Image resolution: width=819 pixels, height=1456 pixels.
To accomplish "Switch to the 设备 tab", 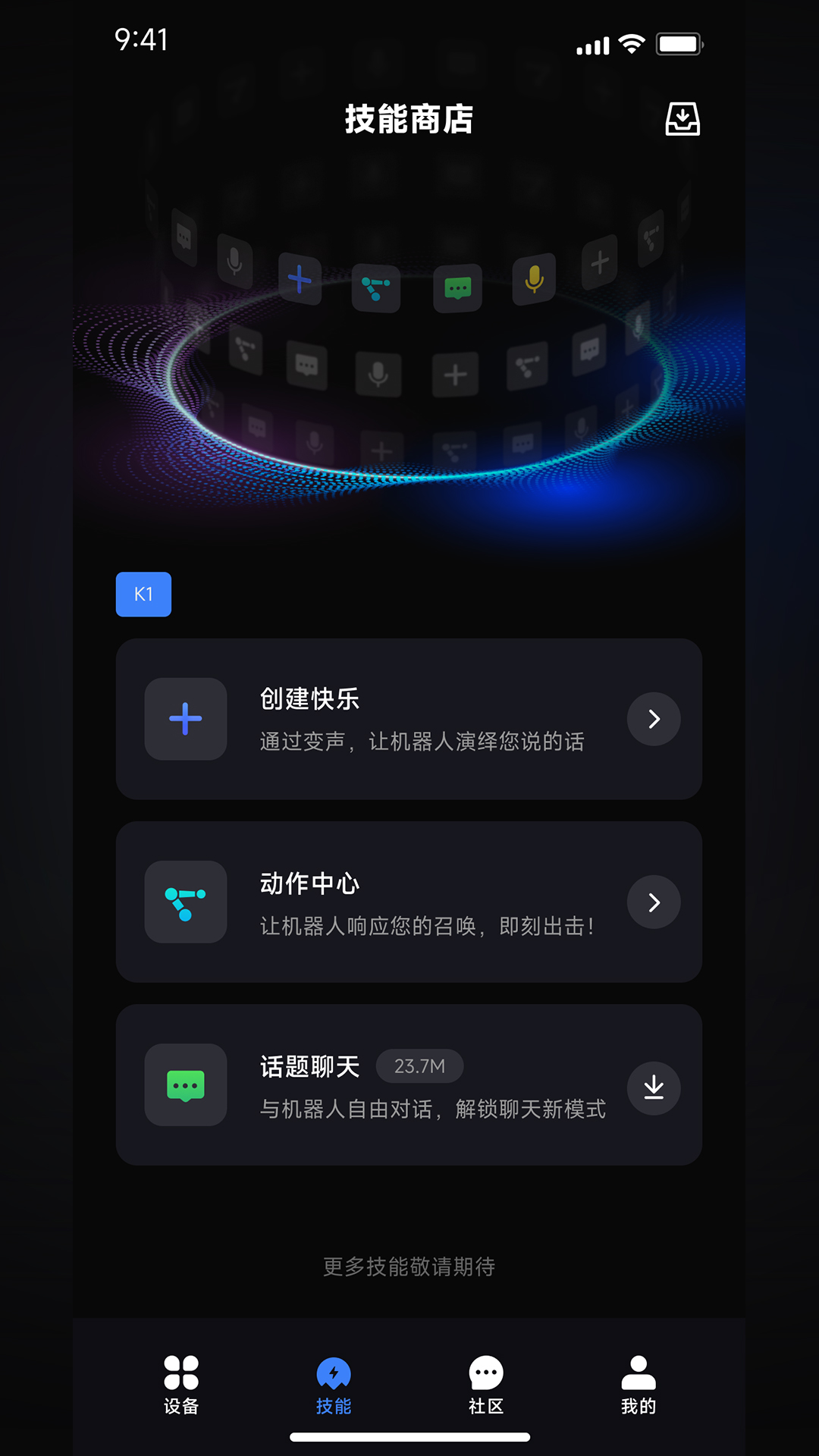I will 181,1385.
